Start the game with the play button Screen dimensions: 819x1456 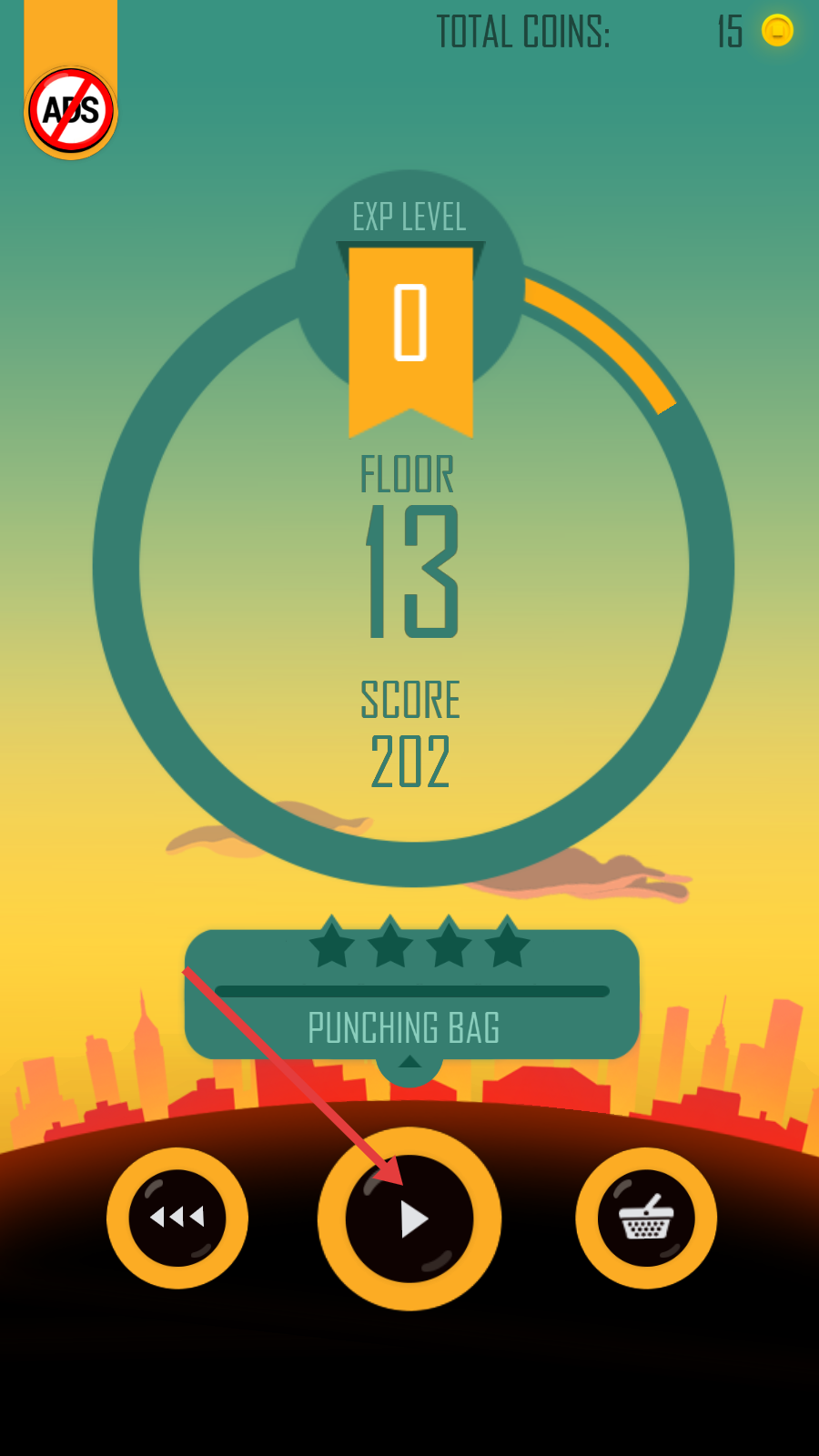click(x=409, y=1218)
